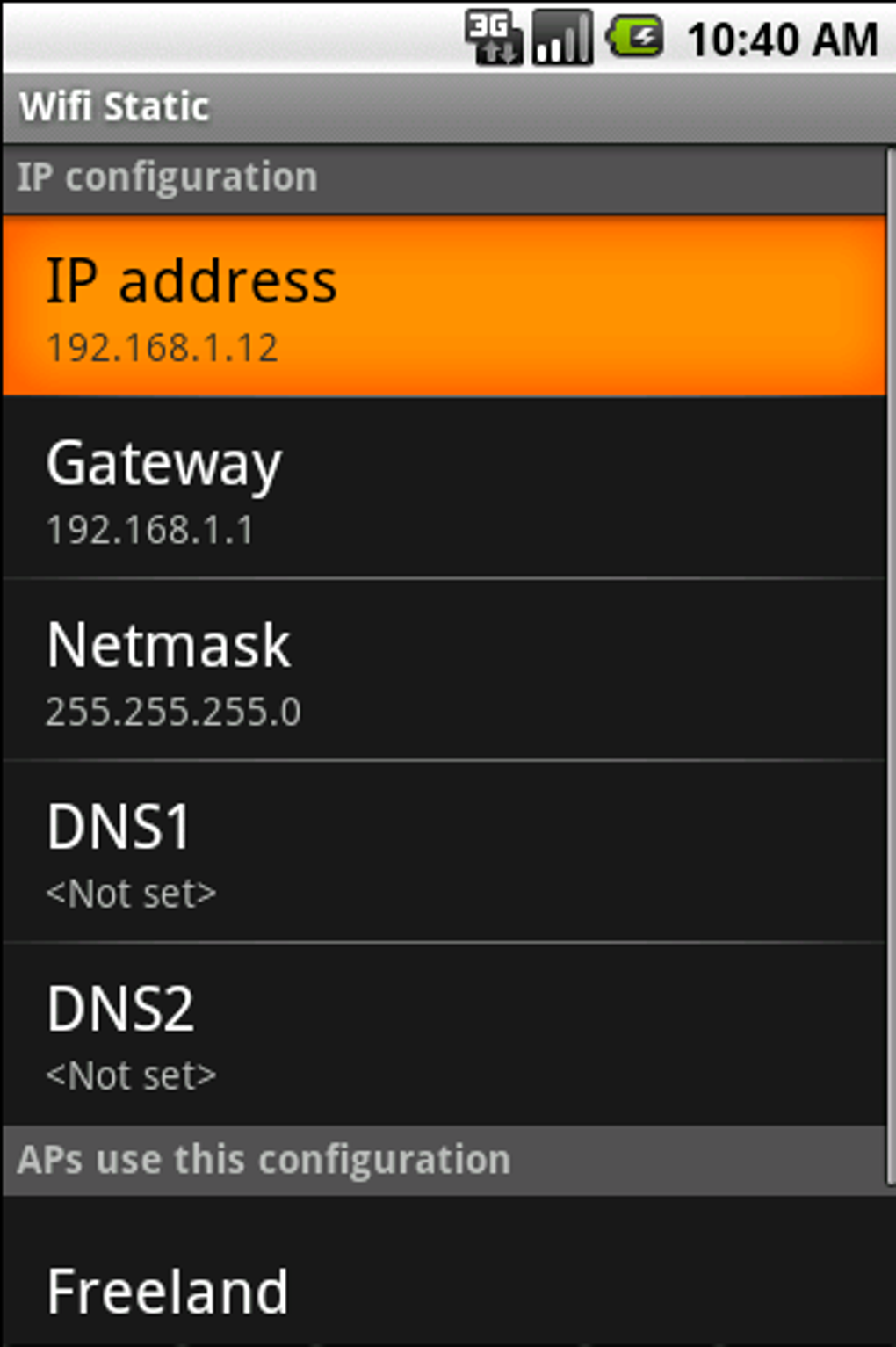Tap the Not set value under DNS1

pos(130,893)
